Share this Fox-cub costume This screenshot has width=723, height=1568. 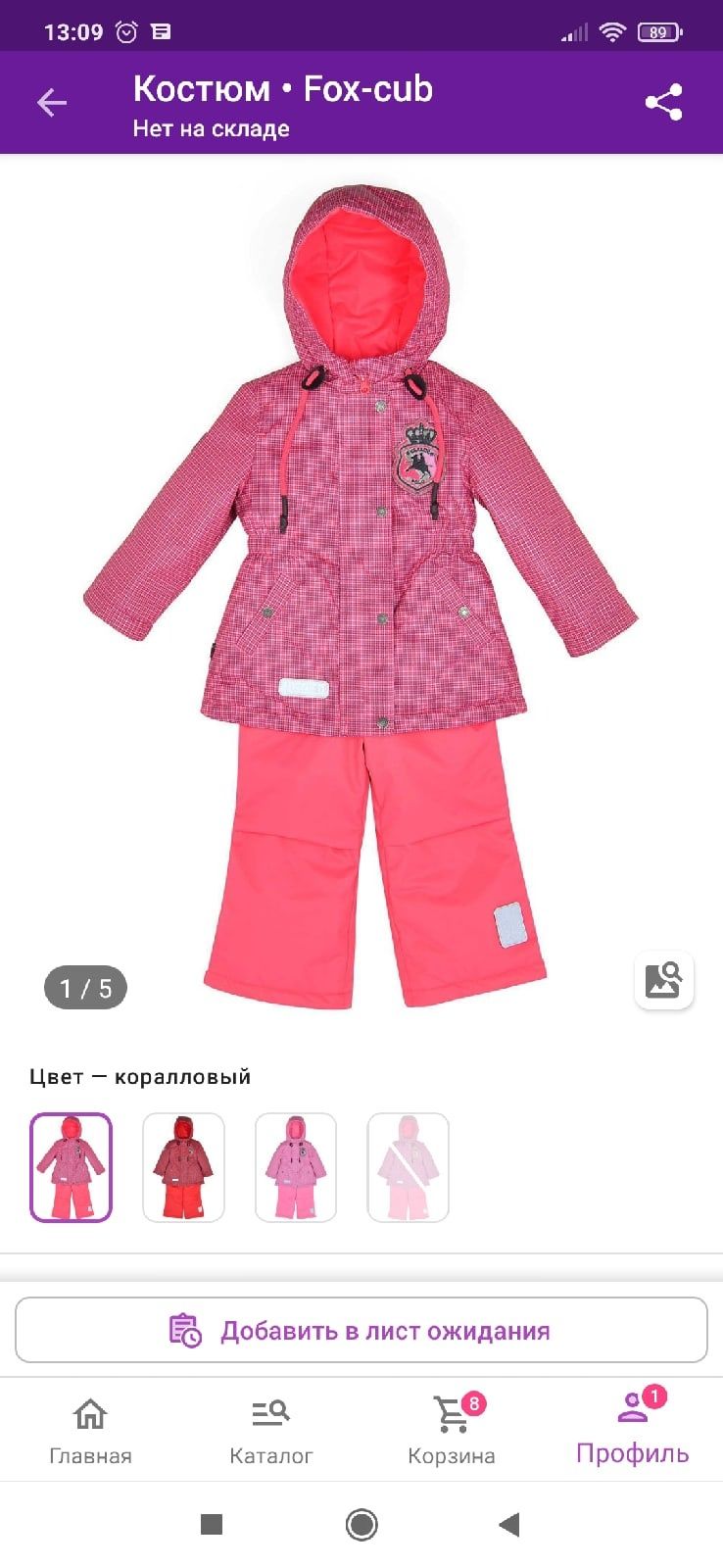point(663,103)
